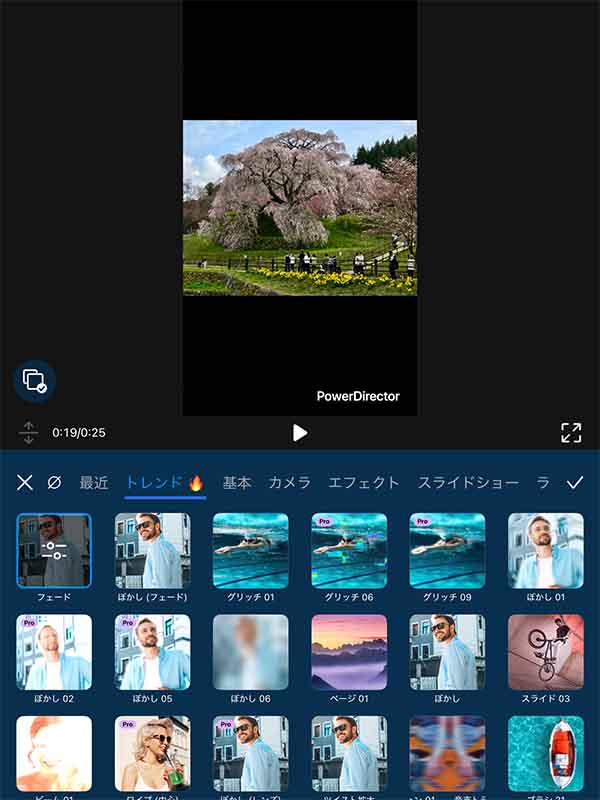Switch to the 基本 tab
600x800 pixels.
pos(237,482)
